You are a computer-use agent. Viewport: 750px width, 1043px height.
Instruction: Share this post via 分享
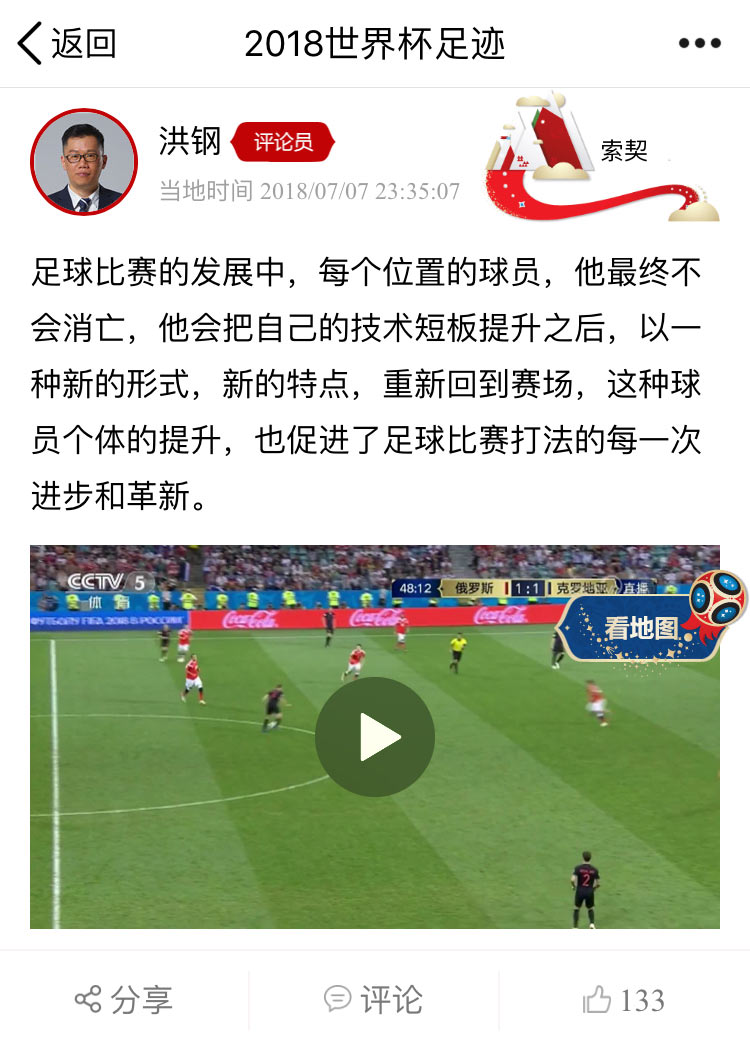124,998
